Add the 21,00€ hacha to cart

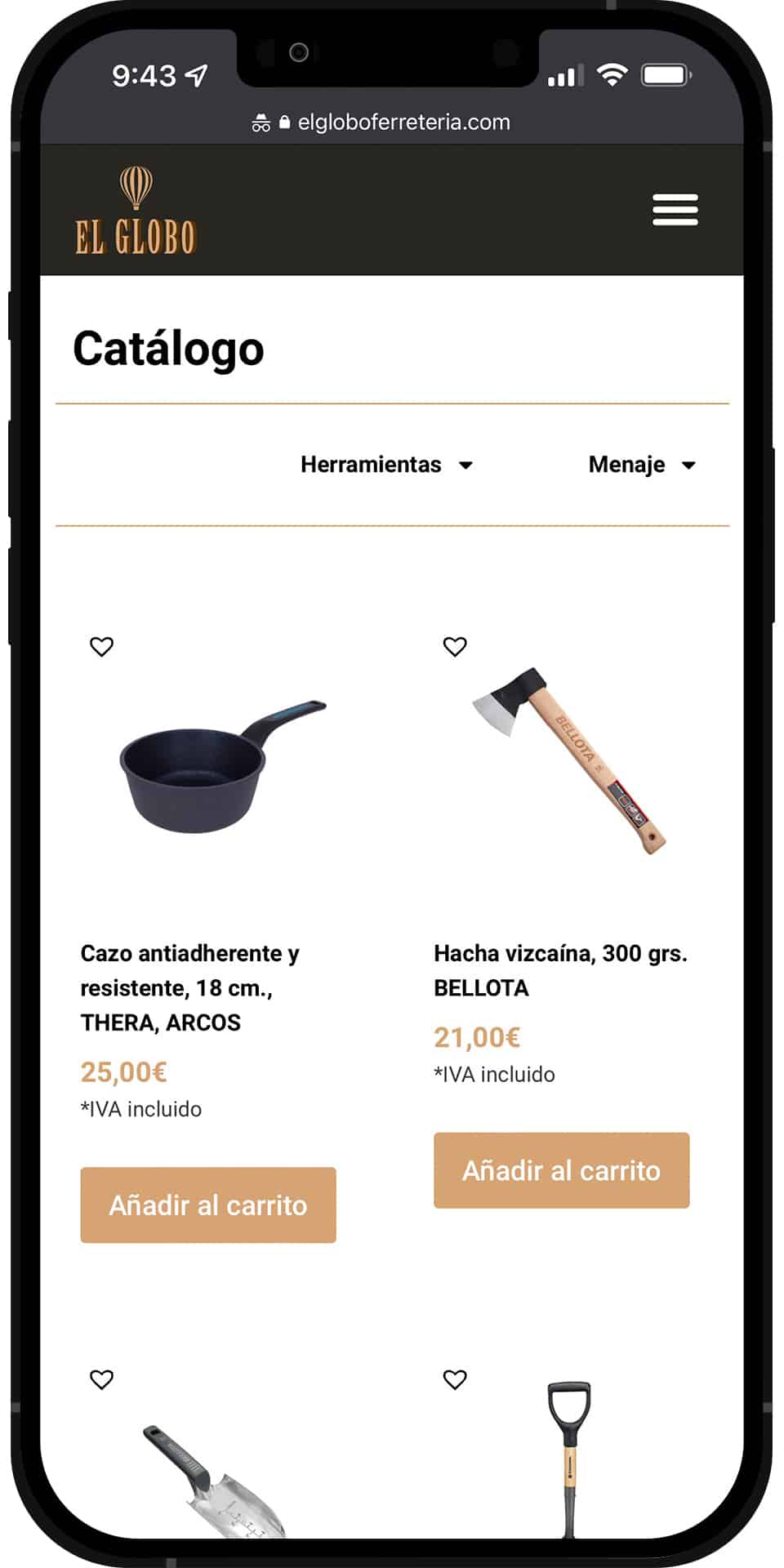562,1170
